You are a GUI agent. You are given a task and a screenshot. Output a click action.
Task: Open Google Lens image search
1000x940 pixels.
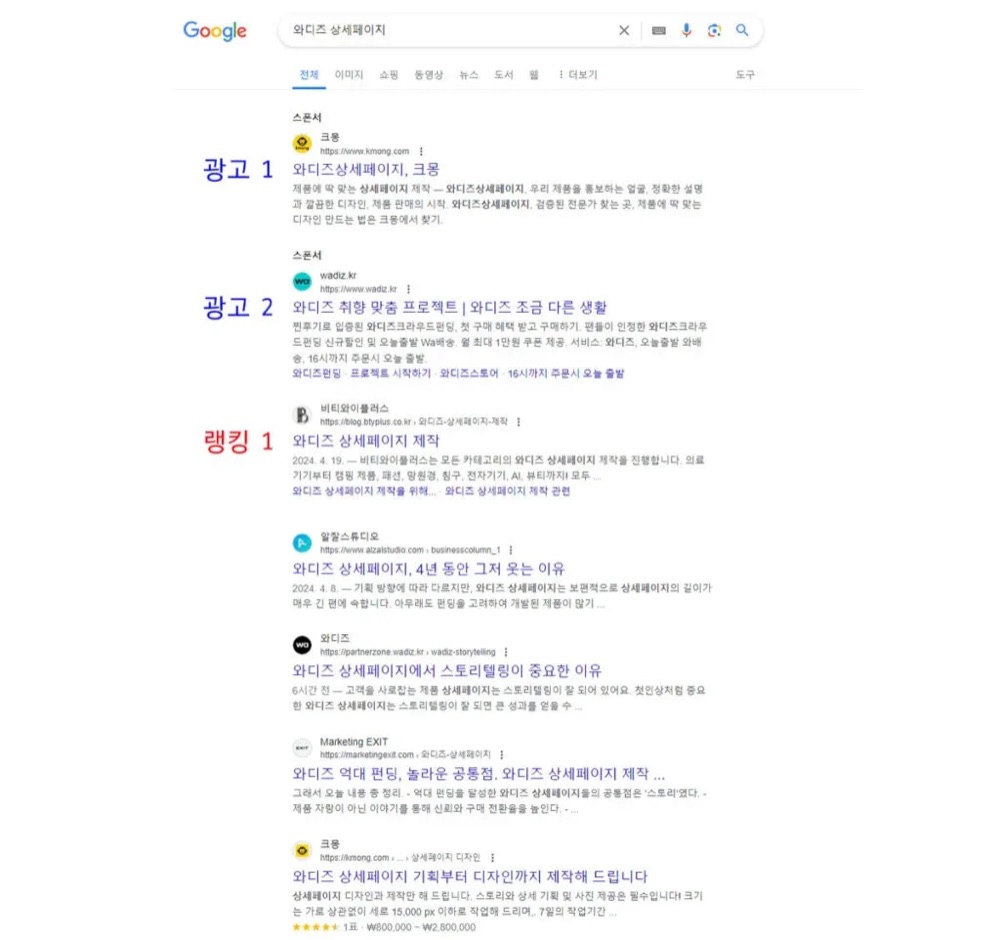(x=714, y=30)
